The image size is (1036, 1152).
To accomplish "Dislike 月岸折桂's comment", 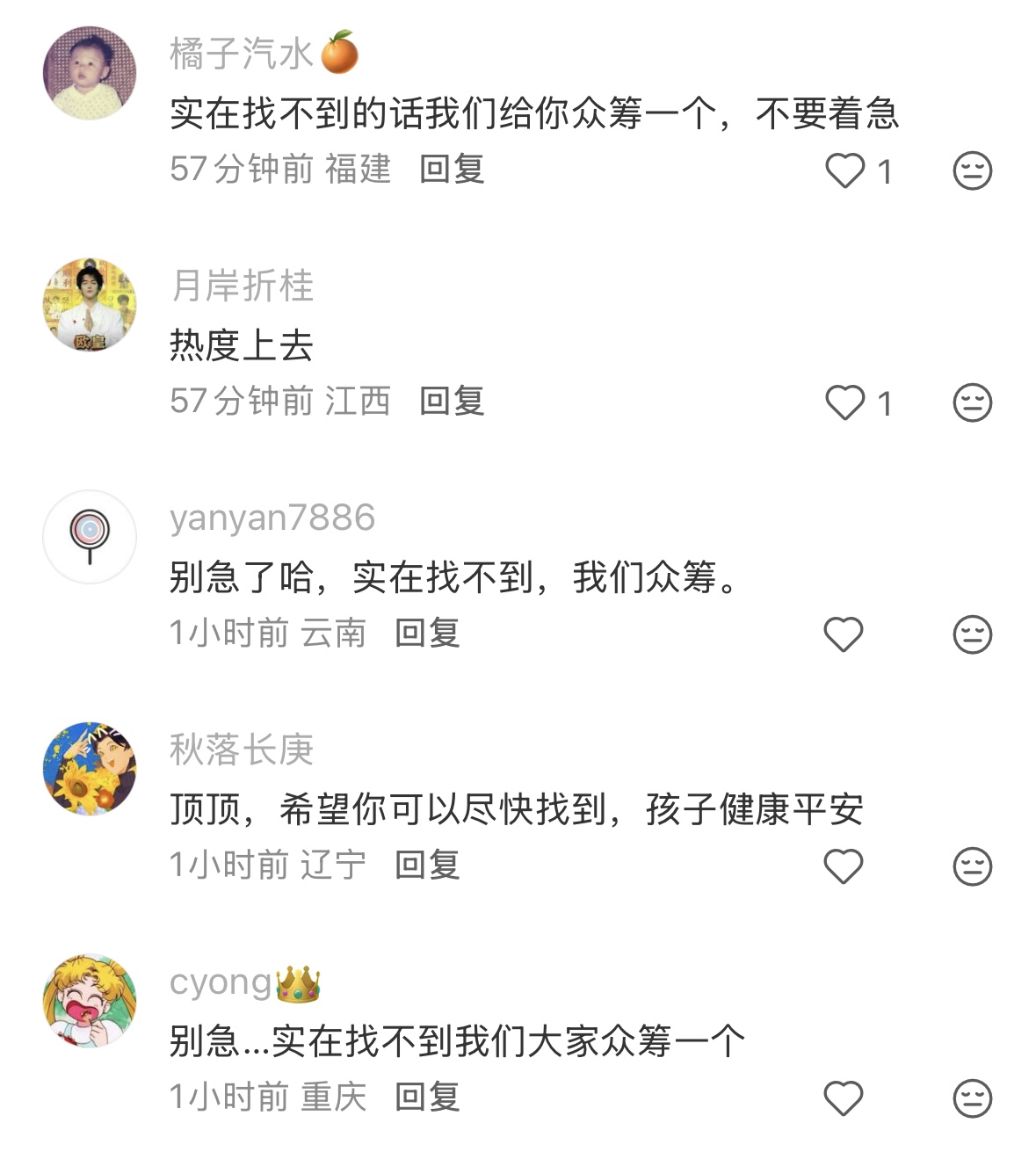I will click(972, 402).
